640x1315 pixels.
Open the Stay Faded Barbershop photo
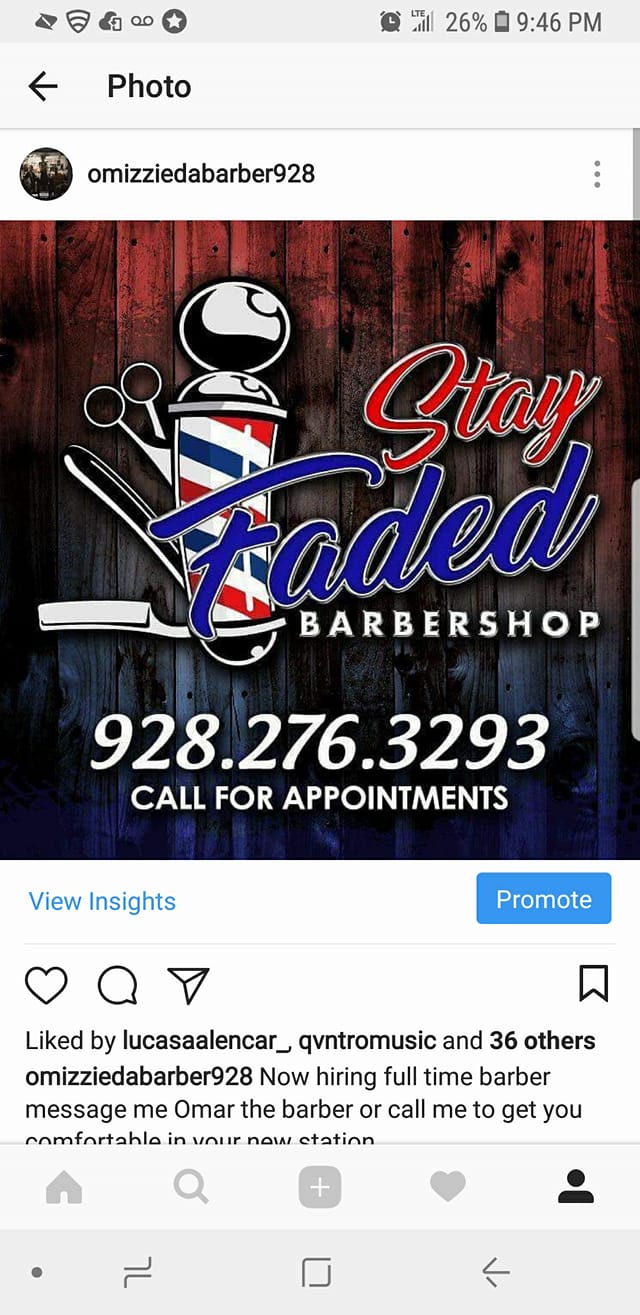point(318,539)
